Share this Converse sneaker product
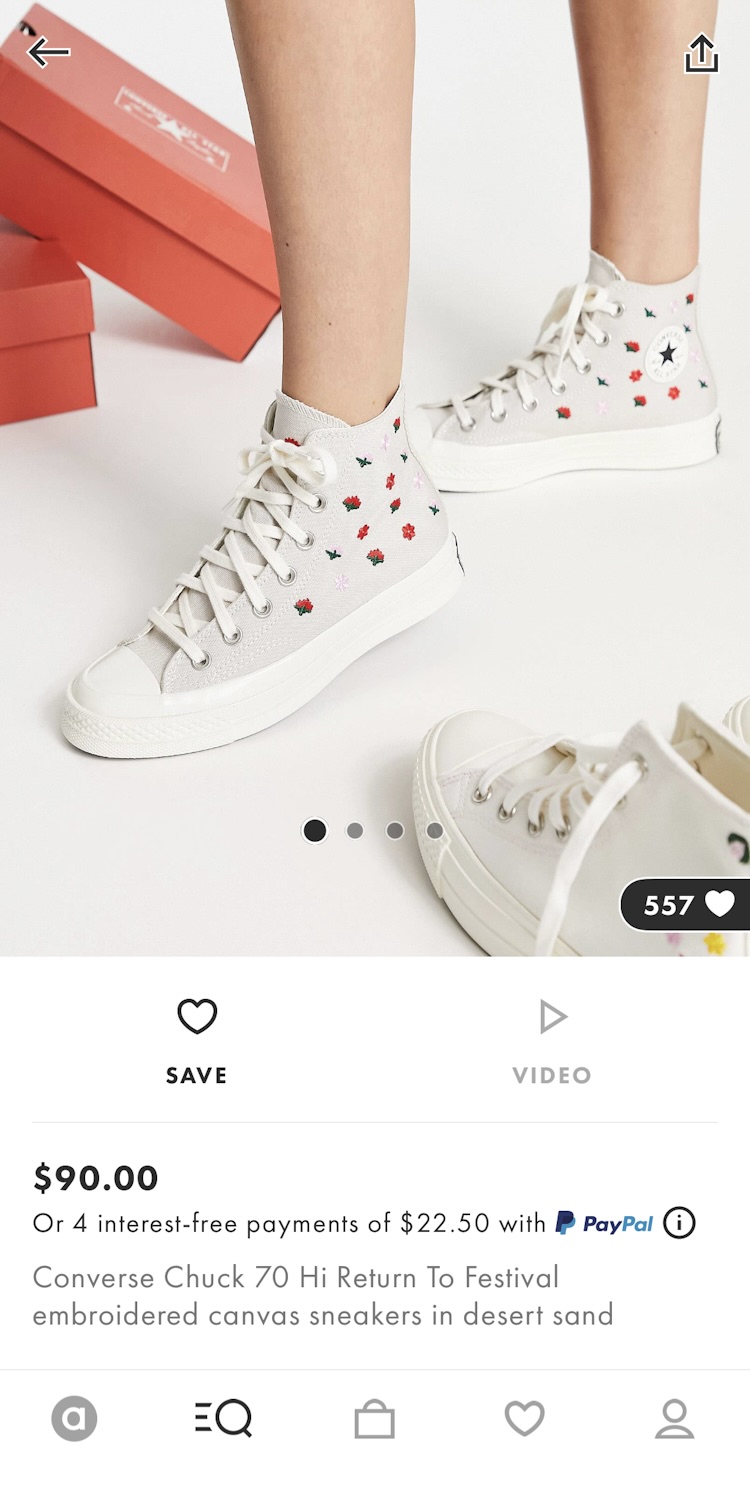This screenshot has width=750, height=1494. (x=701, y=54)
